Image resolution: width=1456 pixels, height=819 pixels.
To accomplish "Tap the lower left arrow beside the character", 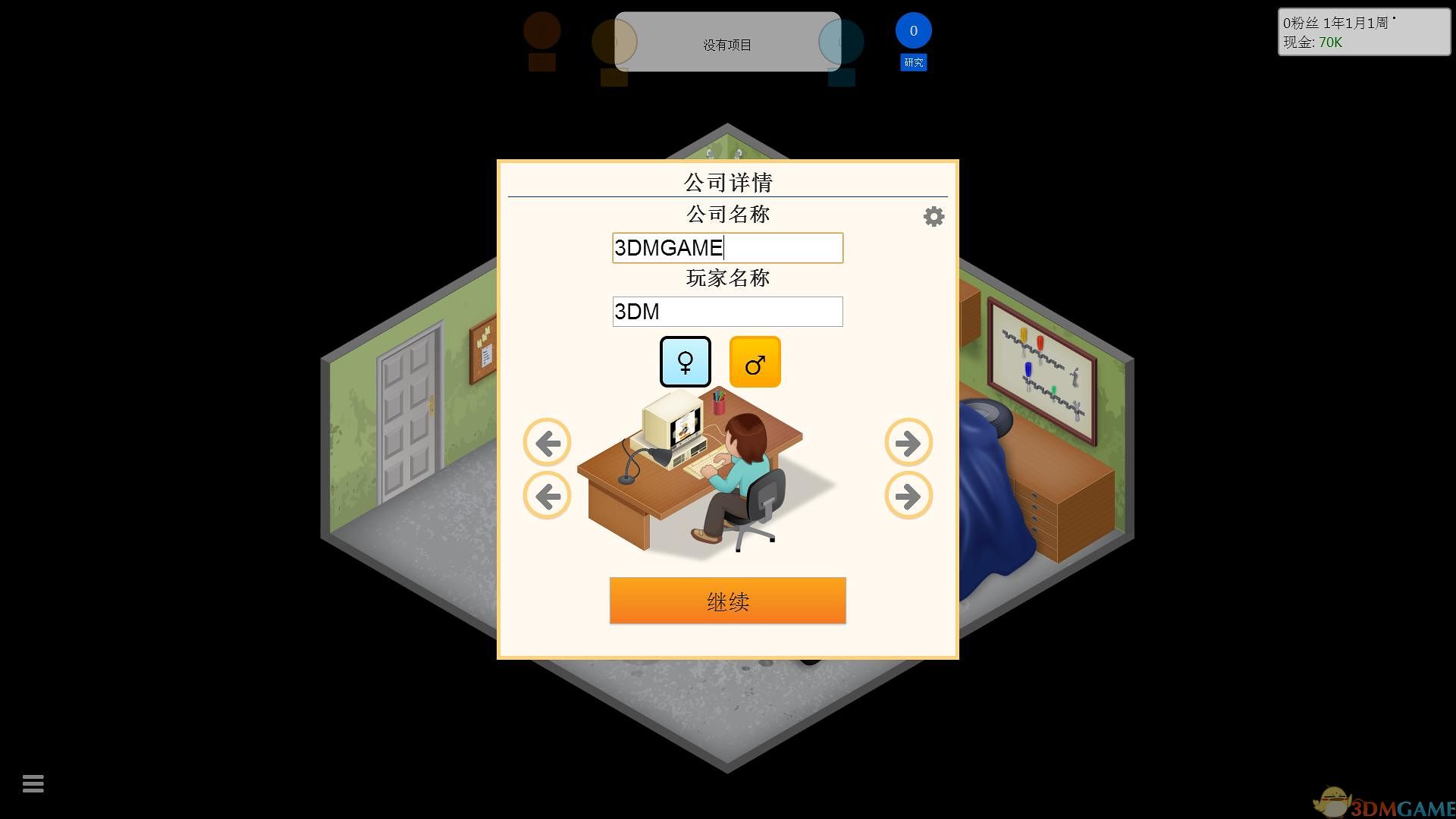I will [x=547, y=496].
